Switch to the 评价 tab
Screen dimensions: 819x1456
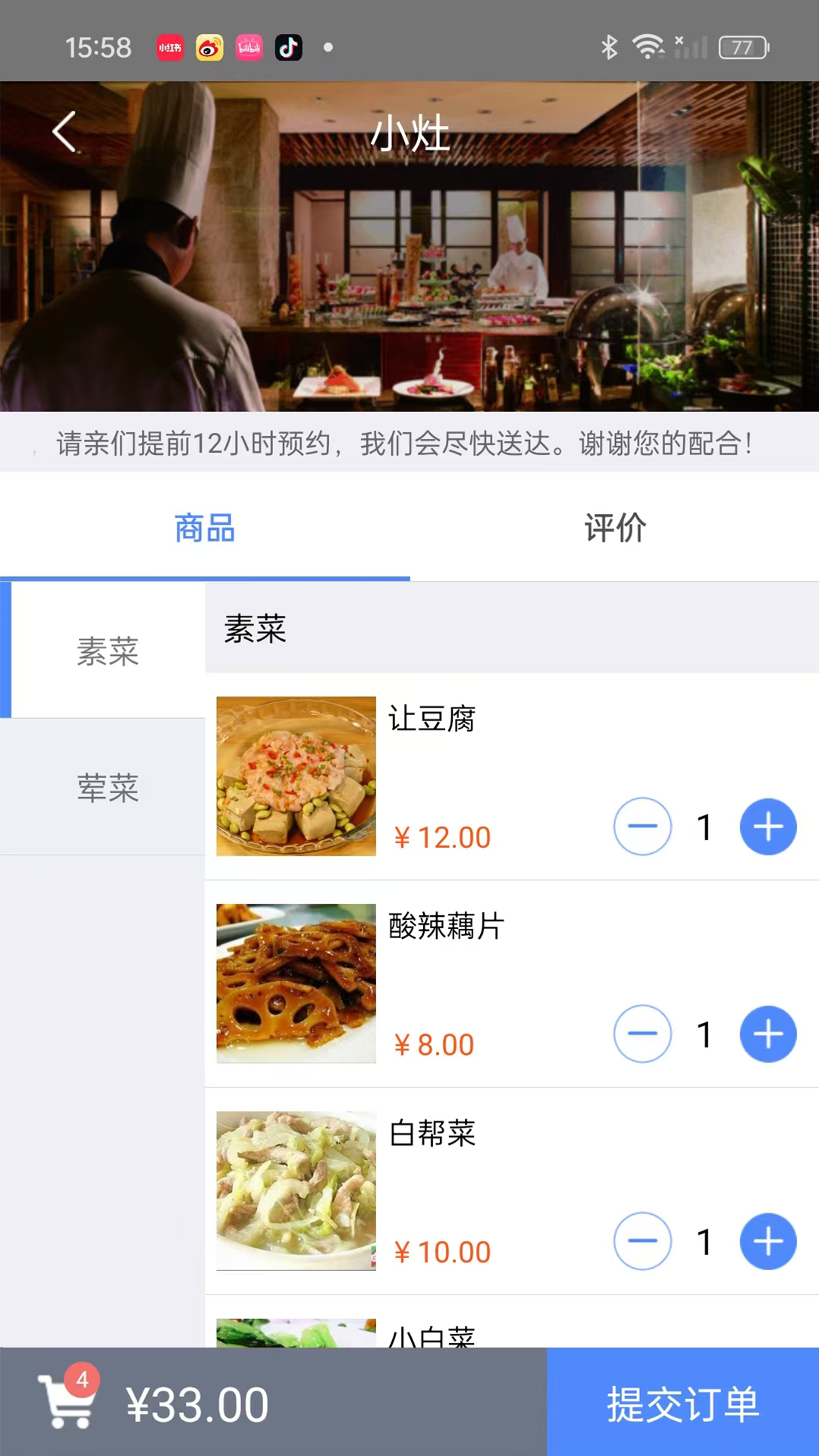coord(614,529)
